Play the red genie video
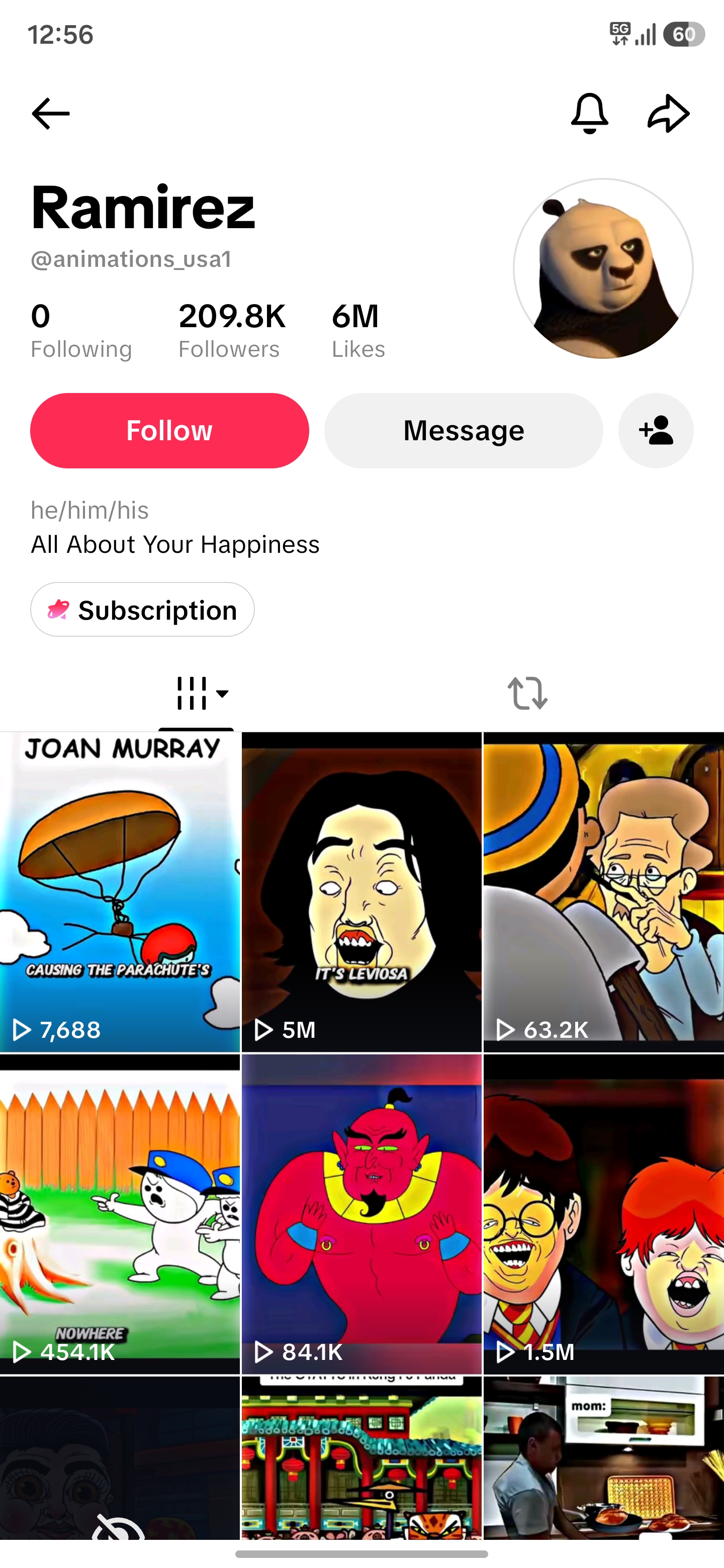The image size is (724, 1568). (x=361, y=1214)
